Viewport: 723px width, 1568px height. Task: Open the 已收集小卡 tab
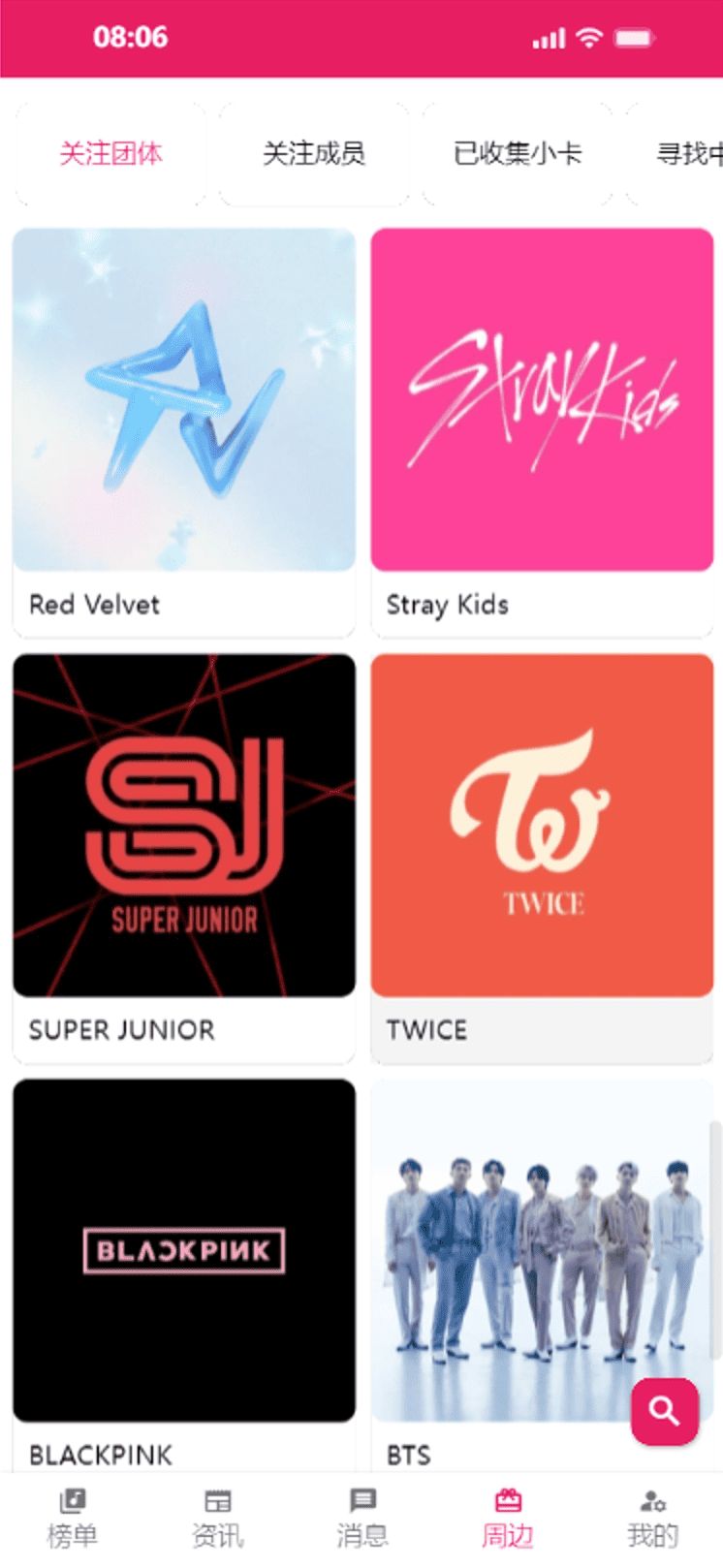(x=518, y=153)
